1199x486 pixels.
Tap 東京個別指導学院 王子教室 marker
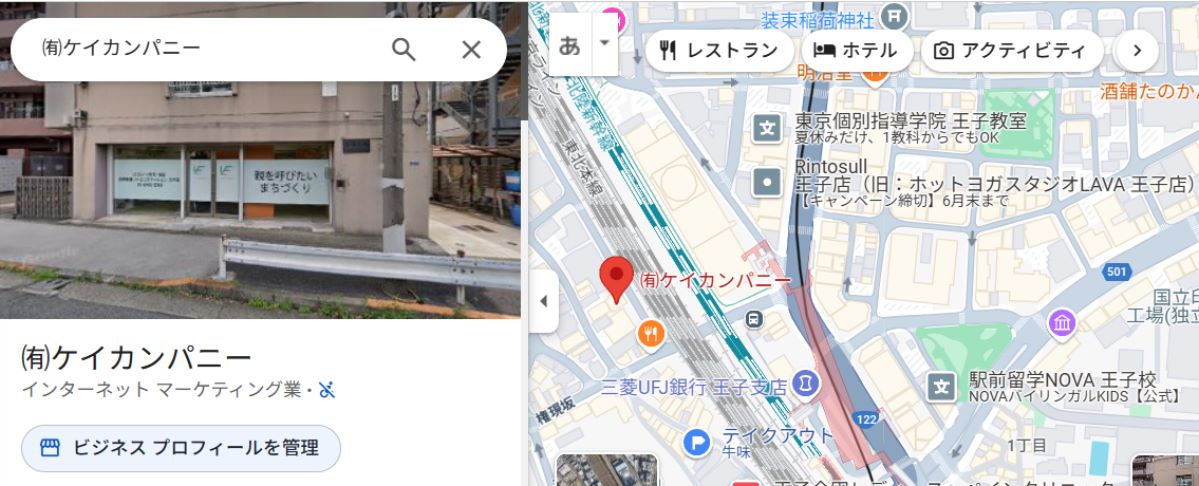point(767,127)
